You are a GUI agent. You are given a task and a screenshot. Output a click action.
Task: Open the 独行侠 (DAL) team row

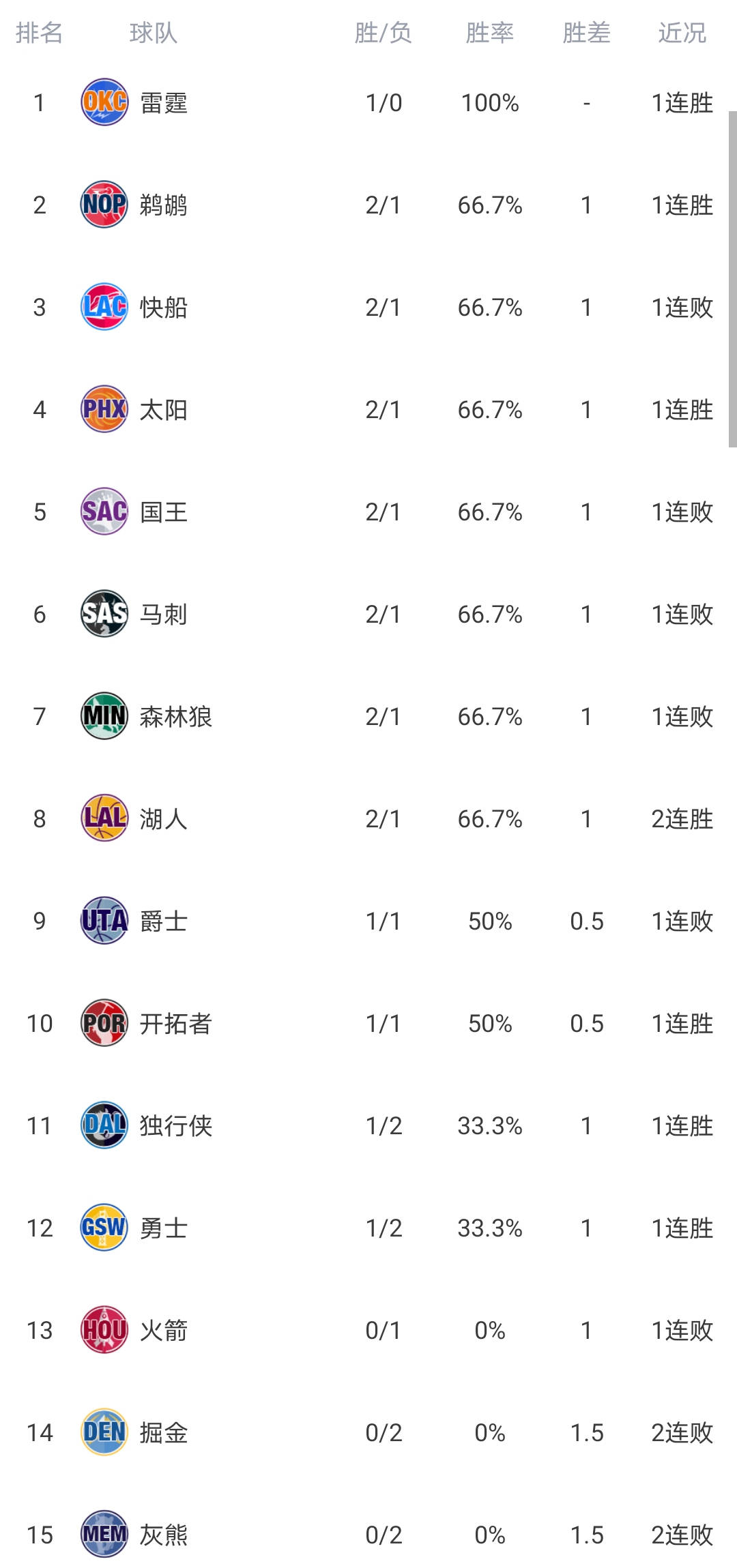[x=369, y=1125]
